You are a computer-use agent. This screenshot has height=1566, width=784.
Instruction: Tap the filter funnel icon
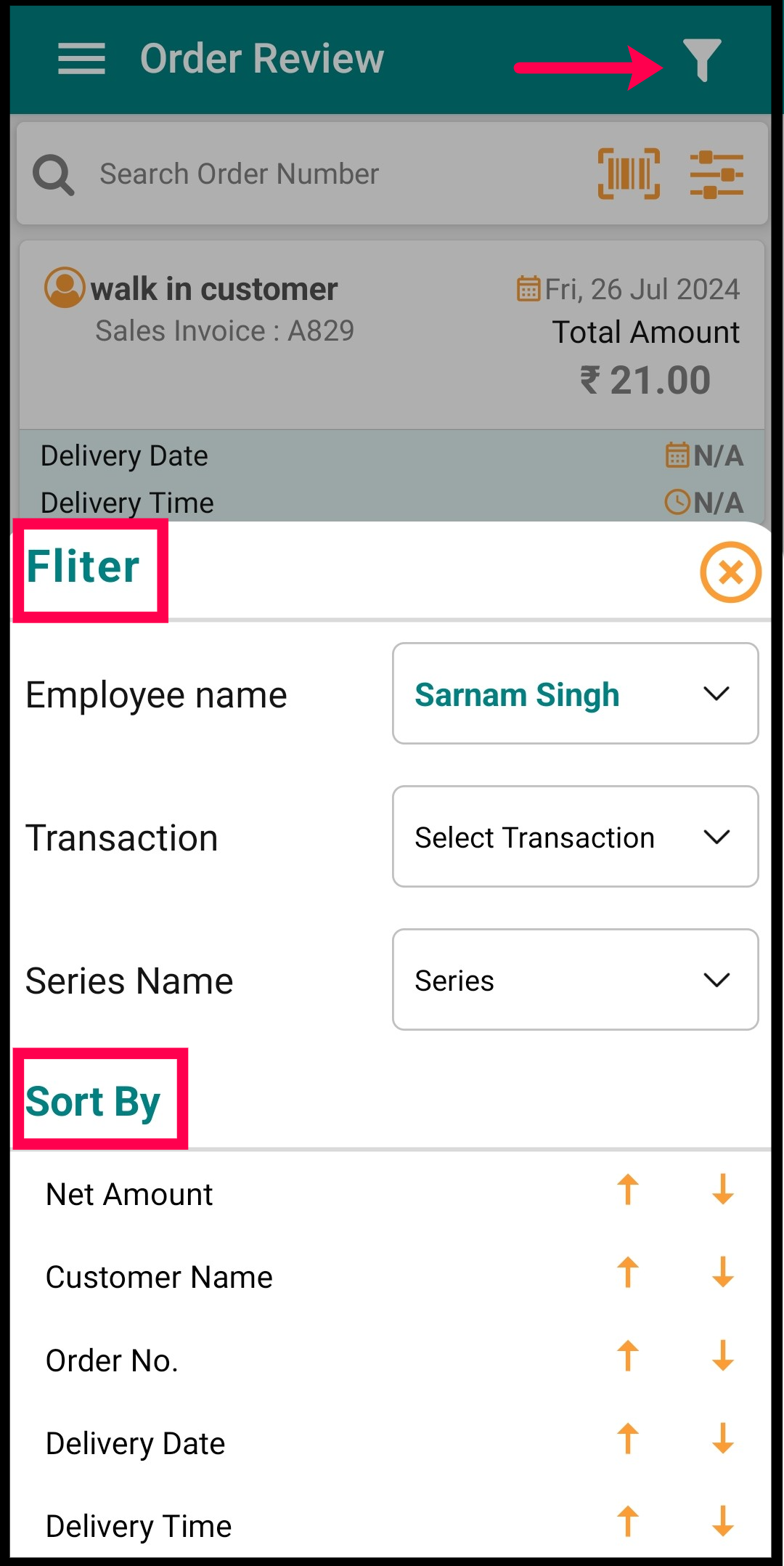[x=702, y=60]
